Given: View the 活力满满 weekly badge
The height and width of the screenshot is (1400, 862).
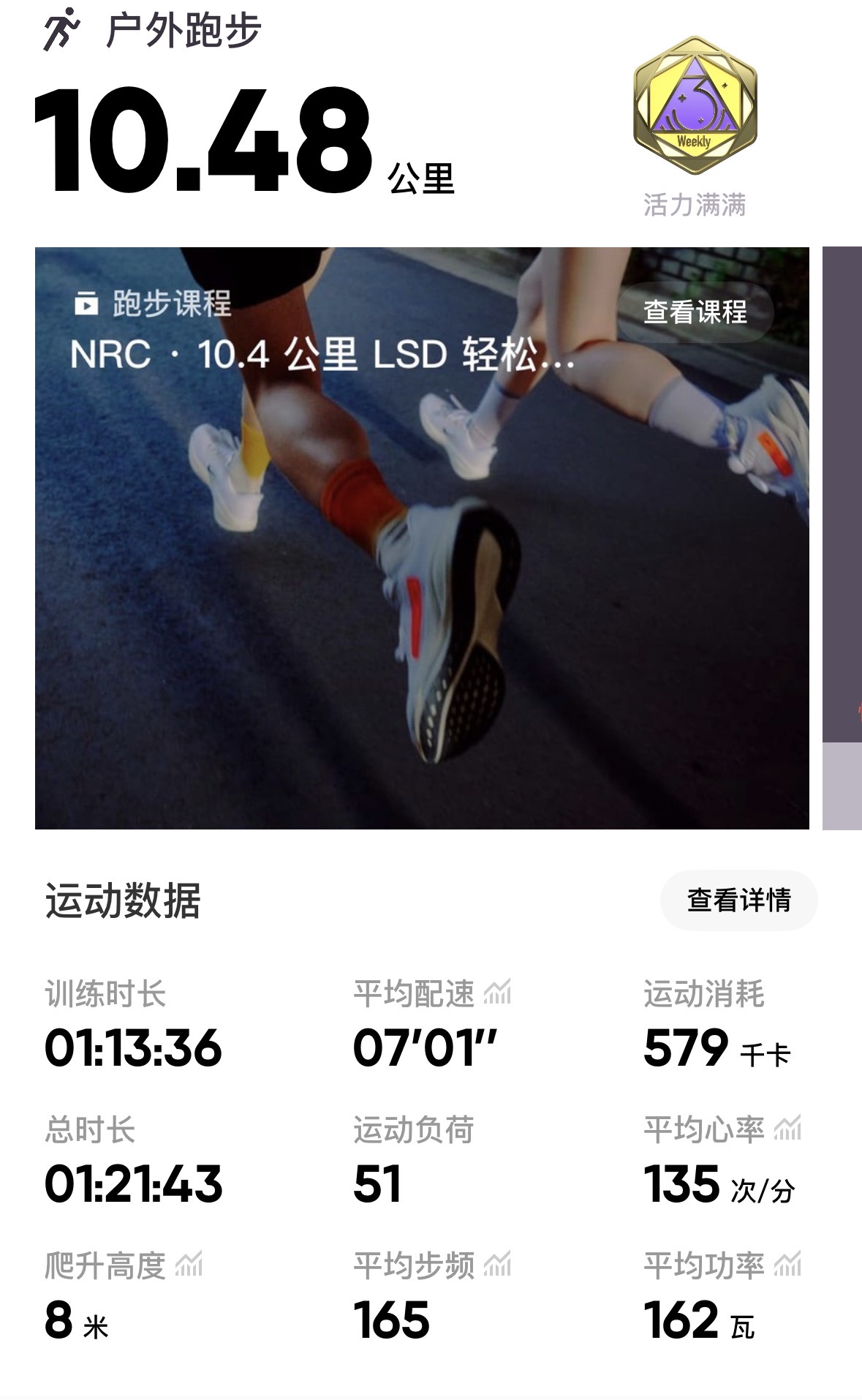Looking at the screenshot, I should [x=695, y=107].
